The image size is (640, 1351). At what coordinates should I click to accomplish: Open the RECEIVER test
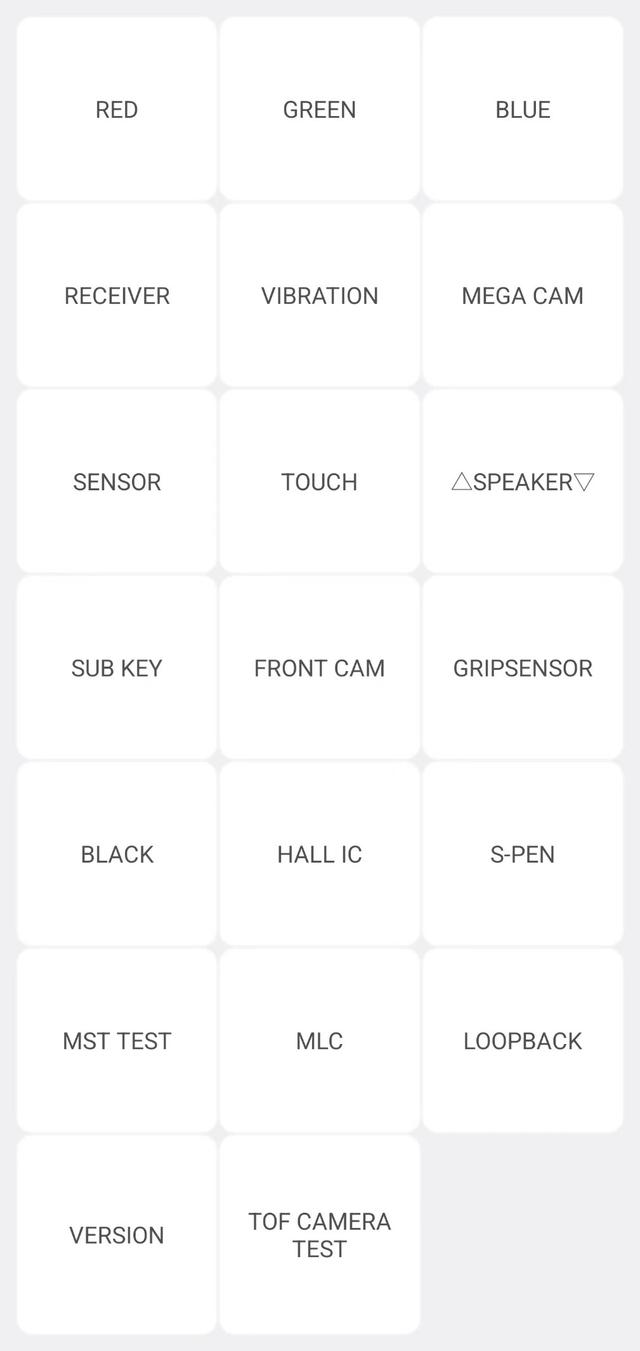coord(117,295)
